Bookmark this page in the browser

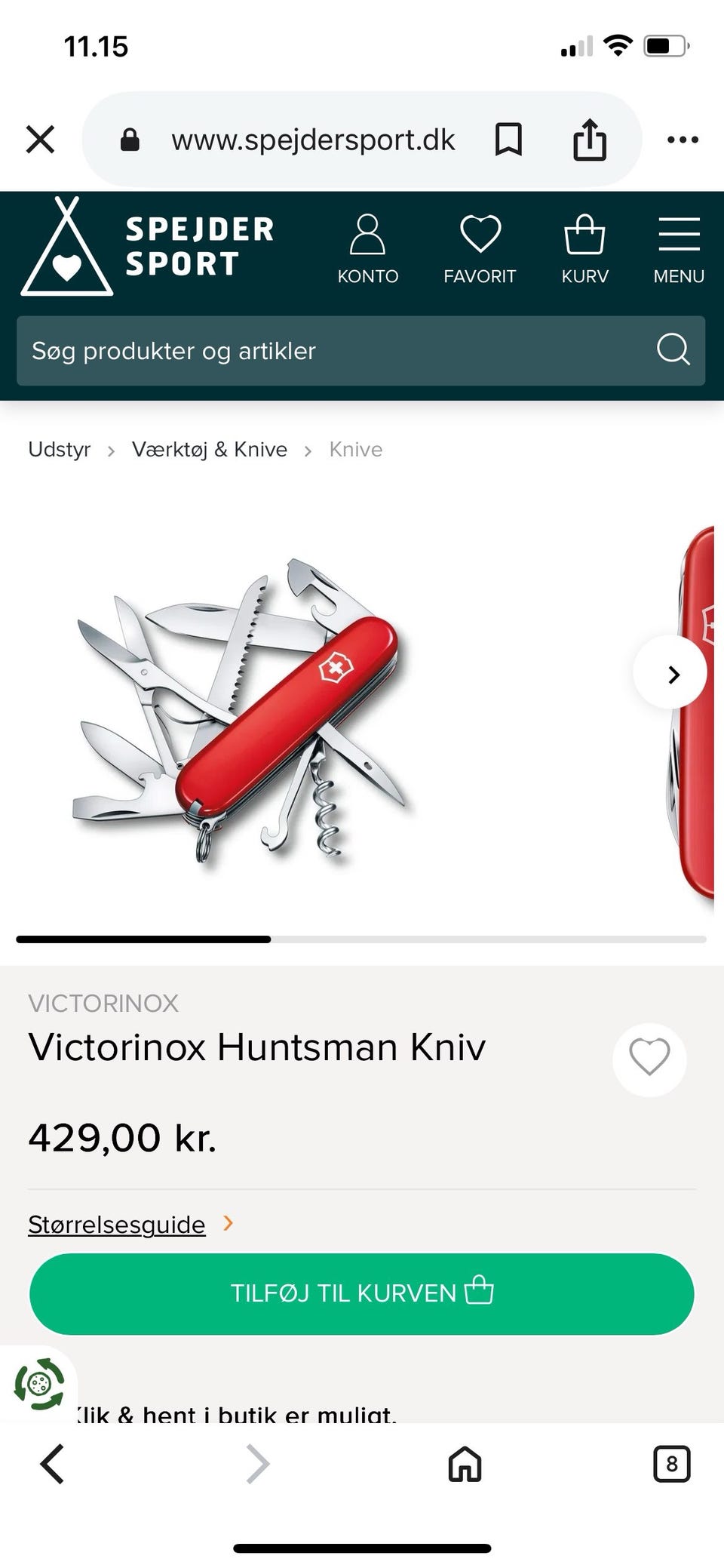pos(508,140)
